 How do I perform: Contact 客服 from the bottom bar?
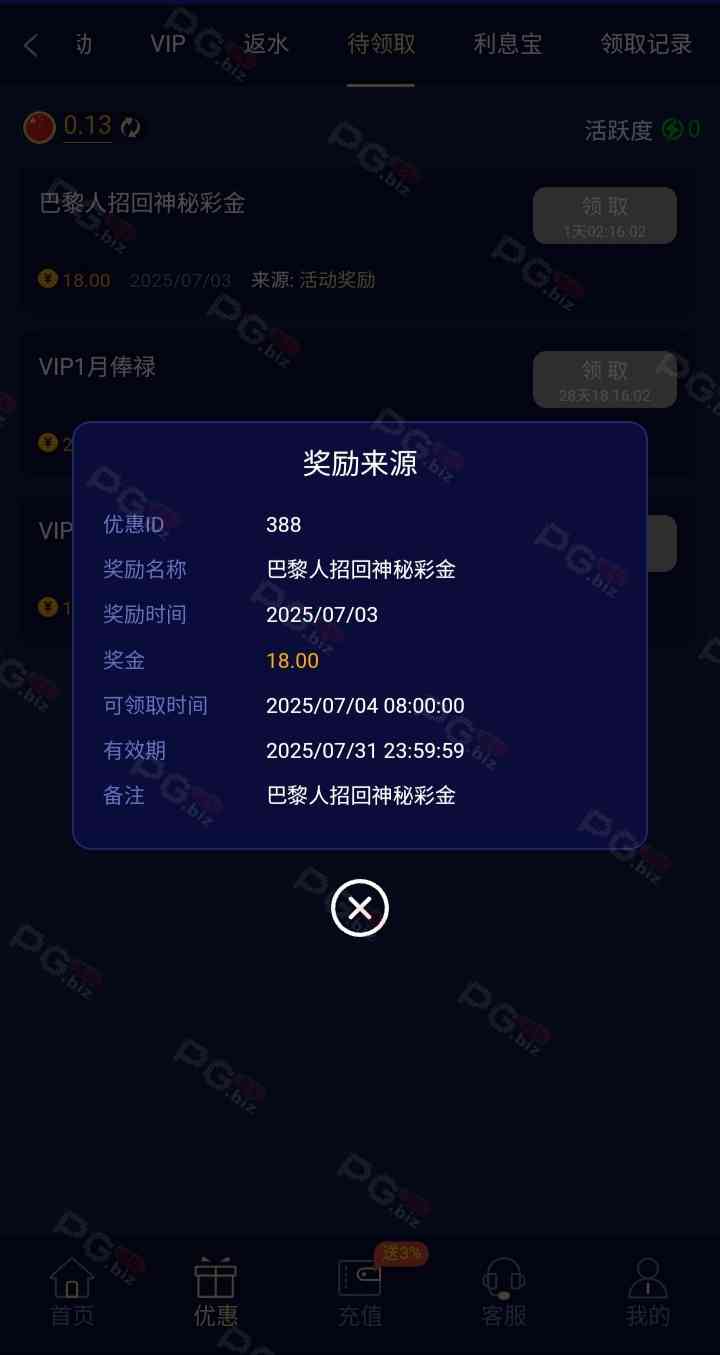(x=504, y=1292)
